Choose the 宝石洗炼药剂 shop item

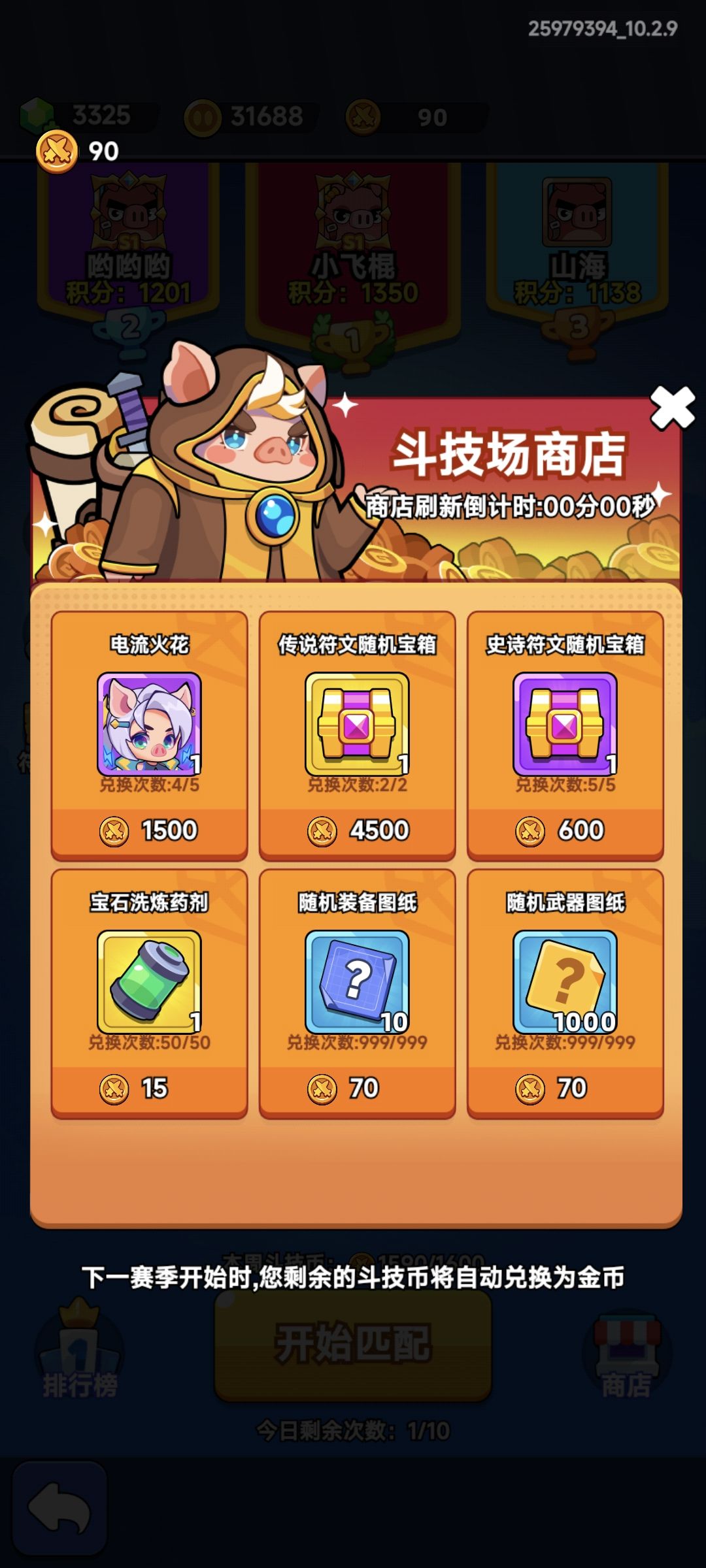point(149,993)
